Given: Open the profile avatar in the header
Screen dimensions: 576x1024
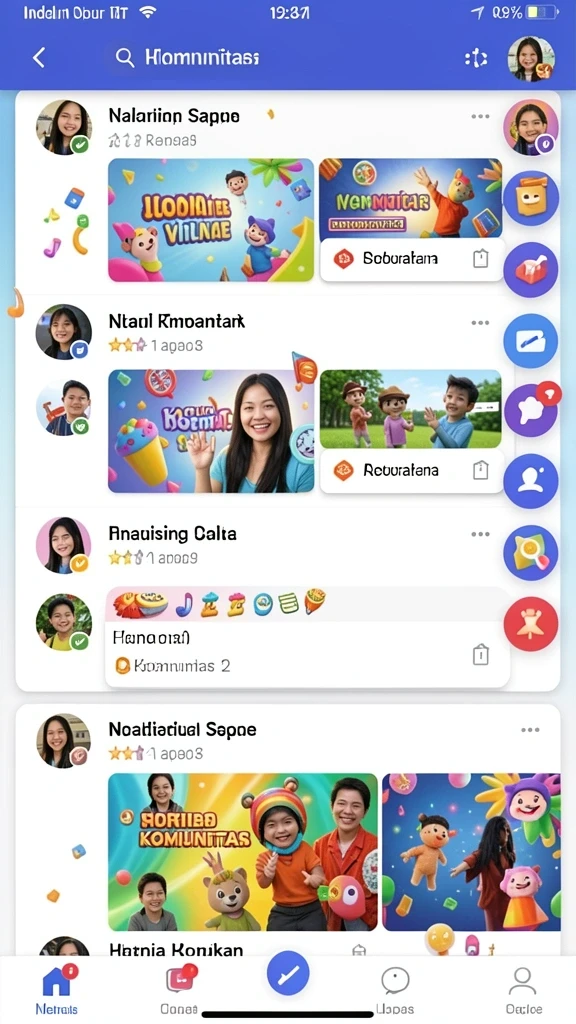Looking at the screenshot, I should pyautogui.click(x=531, y=58).
